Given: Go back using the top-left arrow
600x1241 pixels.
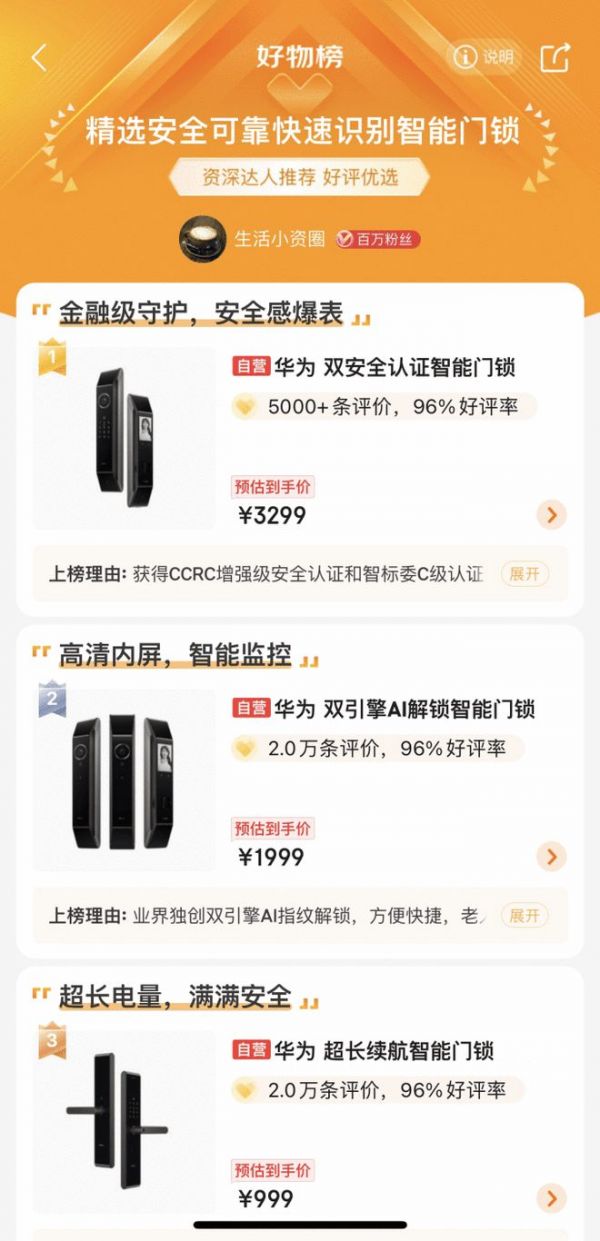Looking at the screenshot, I should (39, 58).
